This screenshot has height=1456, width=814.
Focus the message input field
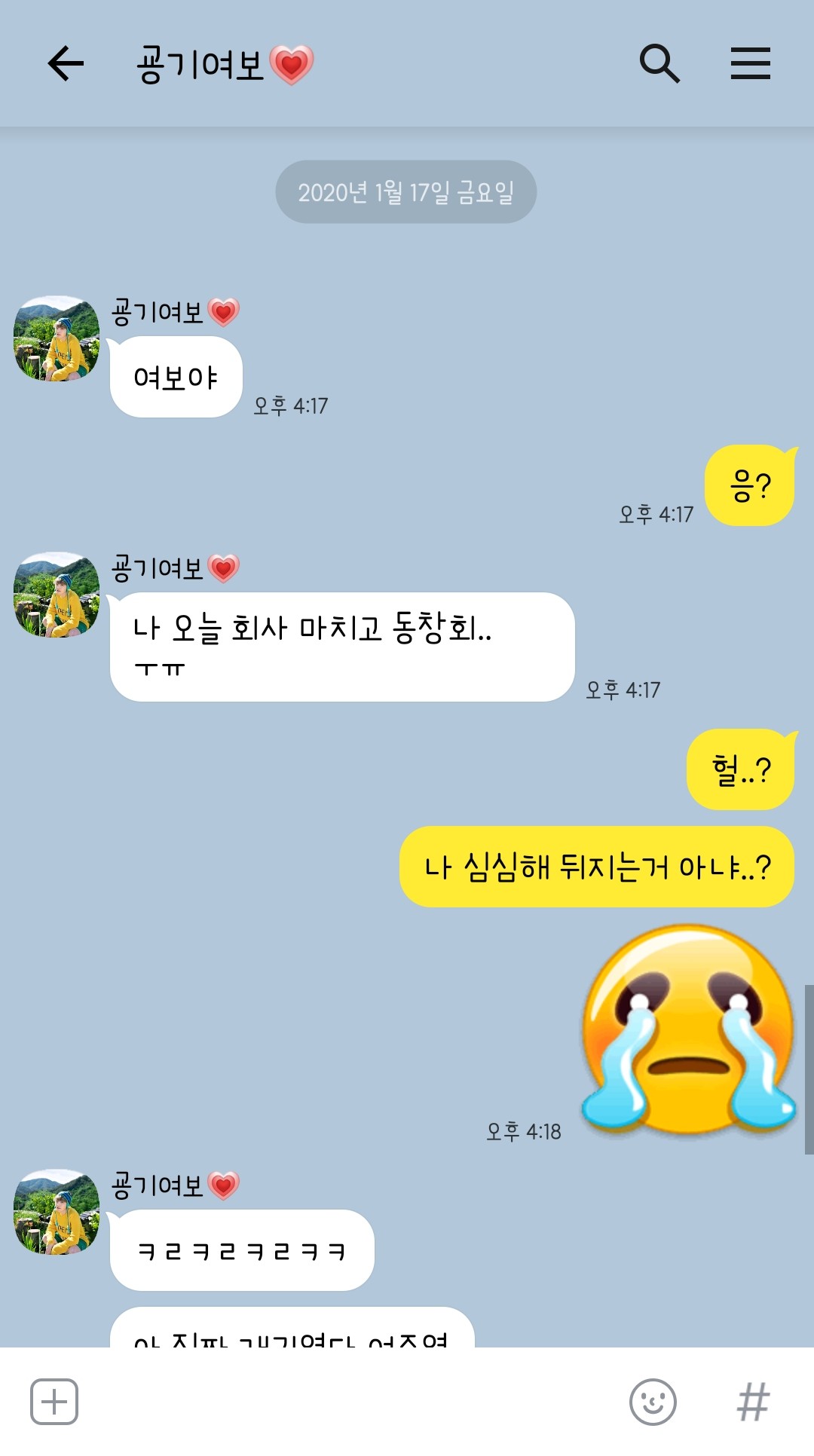tap(347, 1402)
